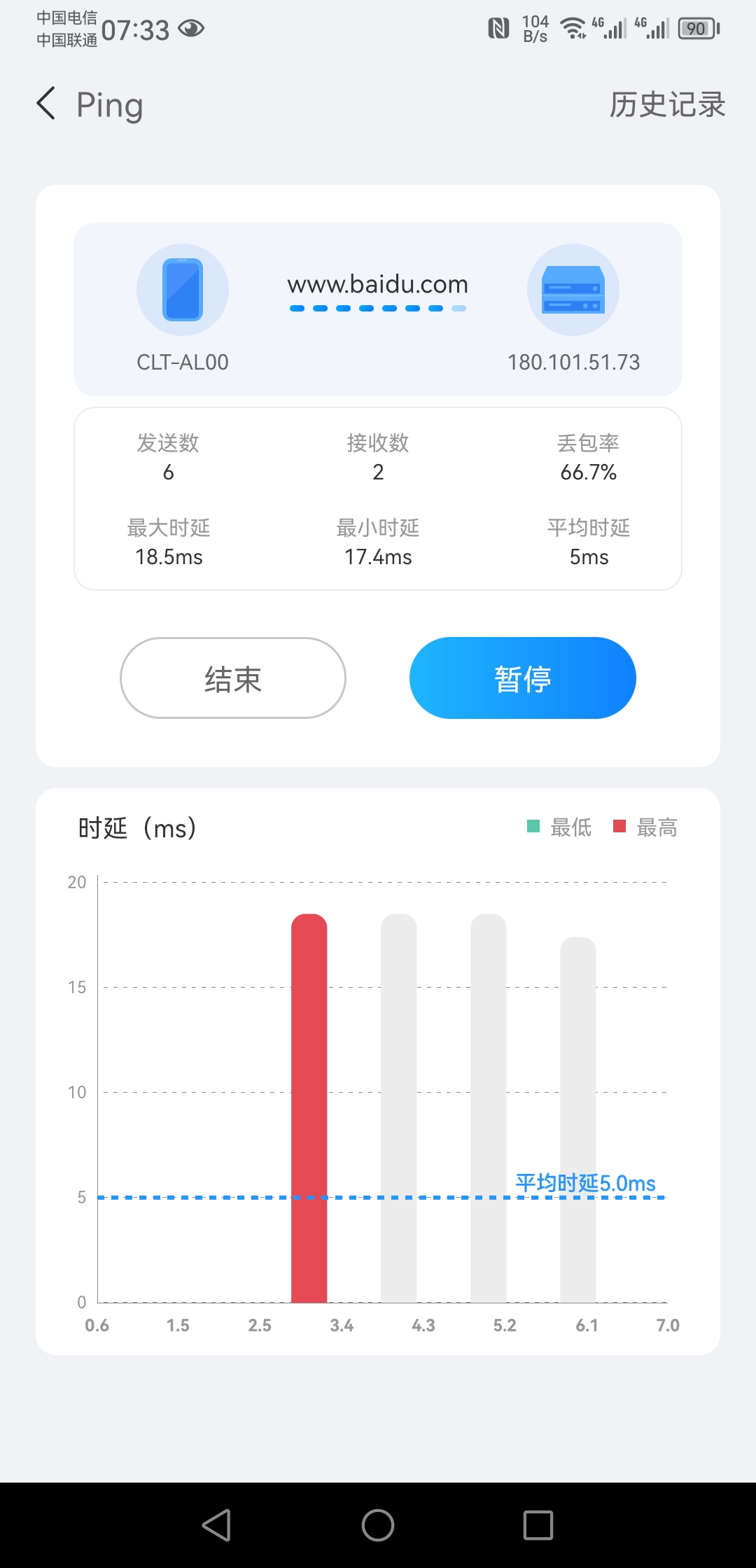Tap the eye icon in the status bar
The height and width of the screenshot is (1568, 756).
(191, 29)
